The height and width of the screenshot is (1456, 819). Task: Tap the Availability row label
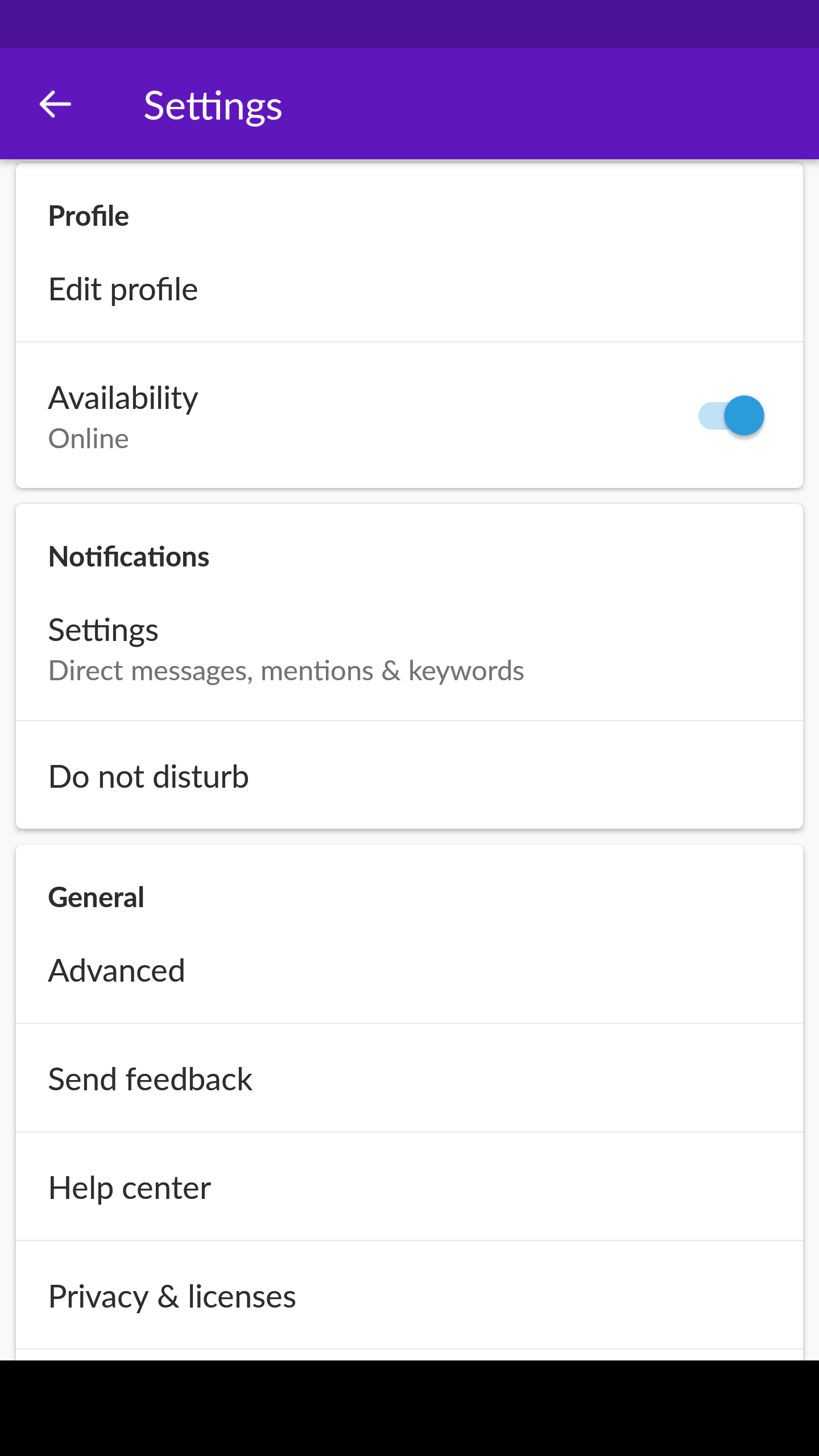[x=123, y=398]
